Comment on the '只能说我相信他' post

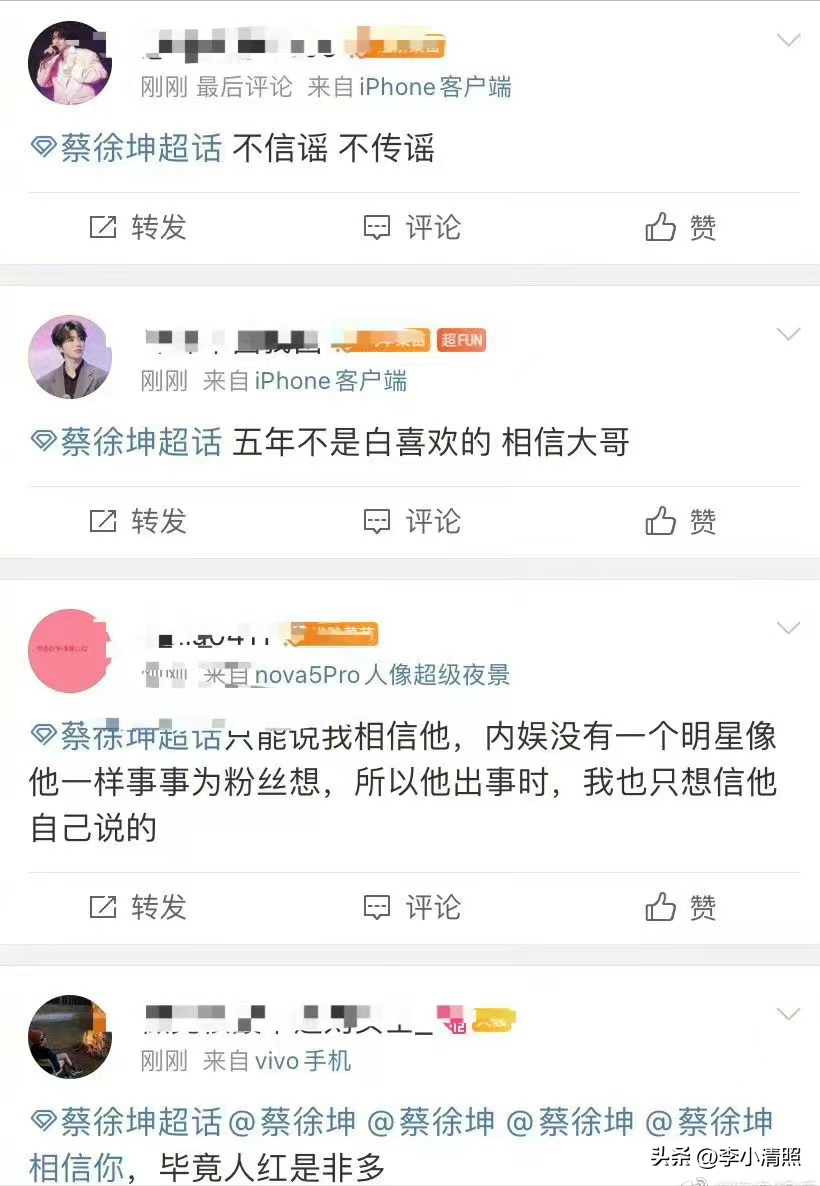[411, 907]
